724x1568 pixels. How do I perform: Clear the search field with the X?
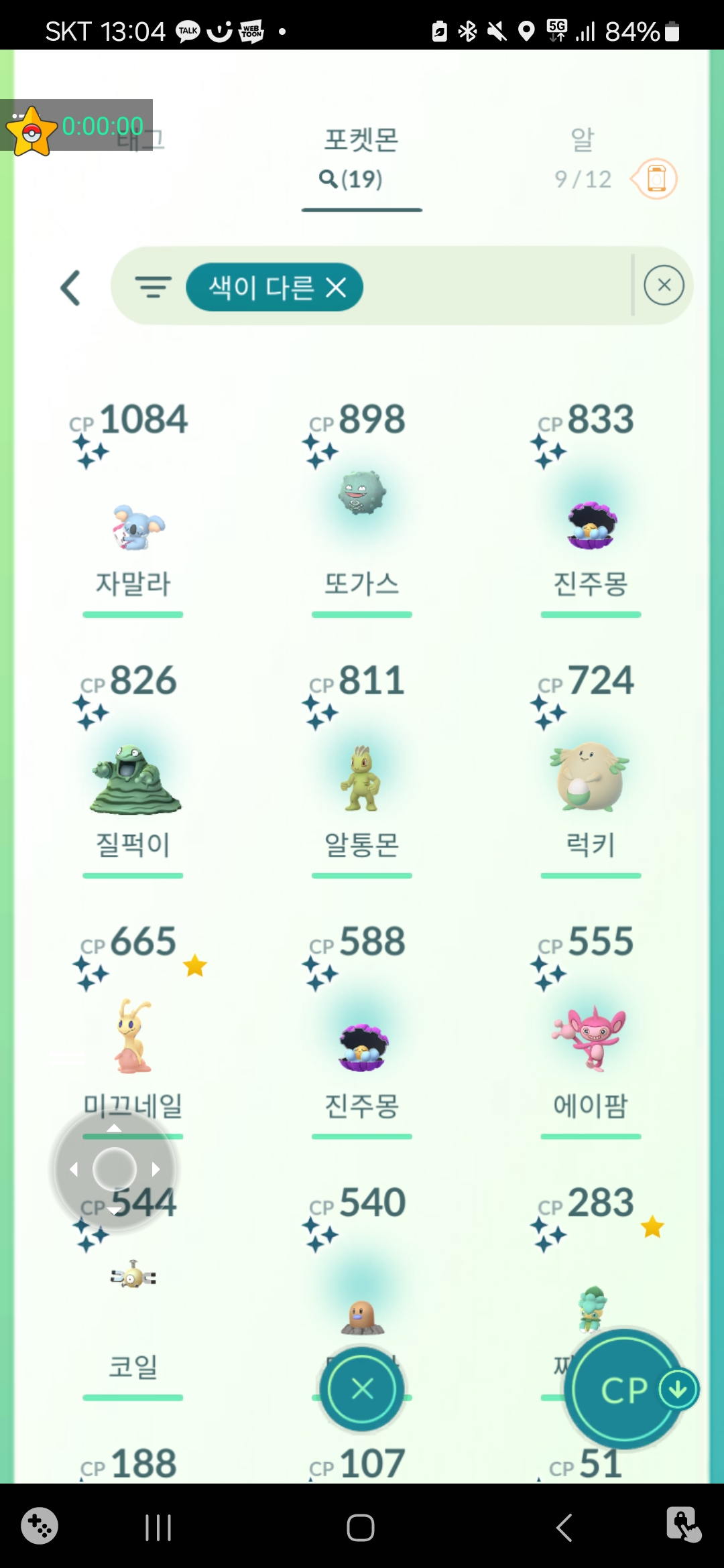(x=664, y=285)
